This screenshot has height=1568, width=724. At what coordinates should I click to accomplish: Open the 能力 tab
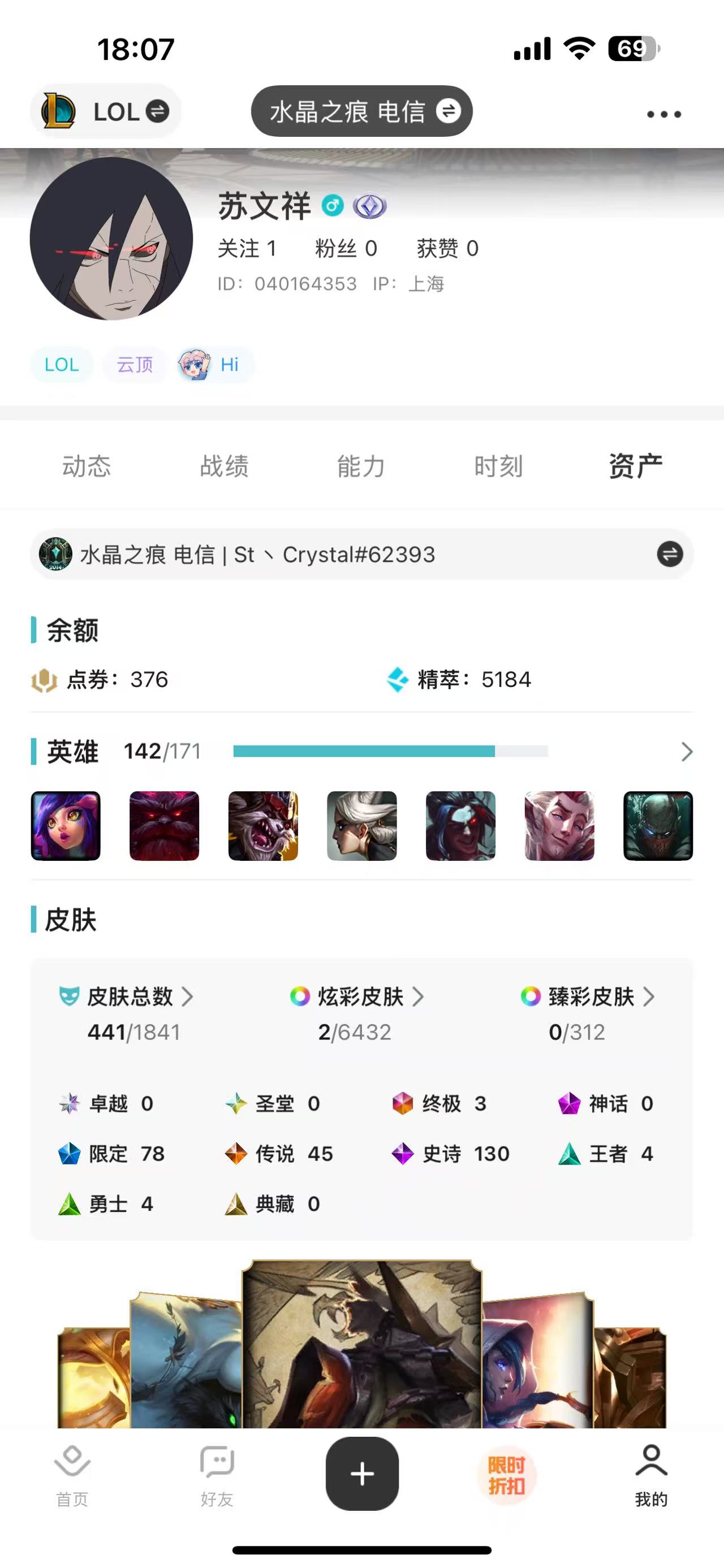(x=361, y=466)
